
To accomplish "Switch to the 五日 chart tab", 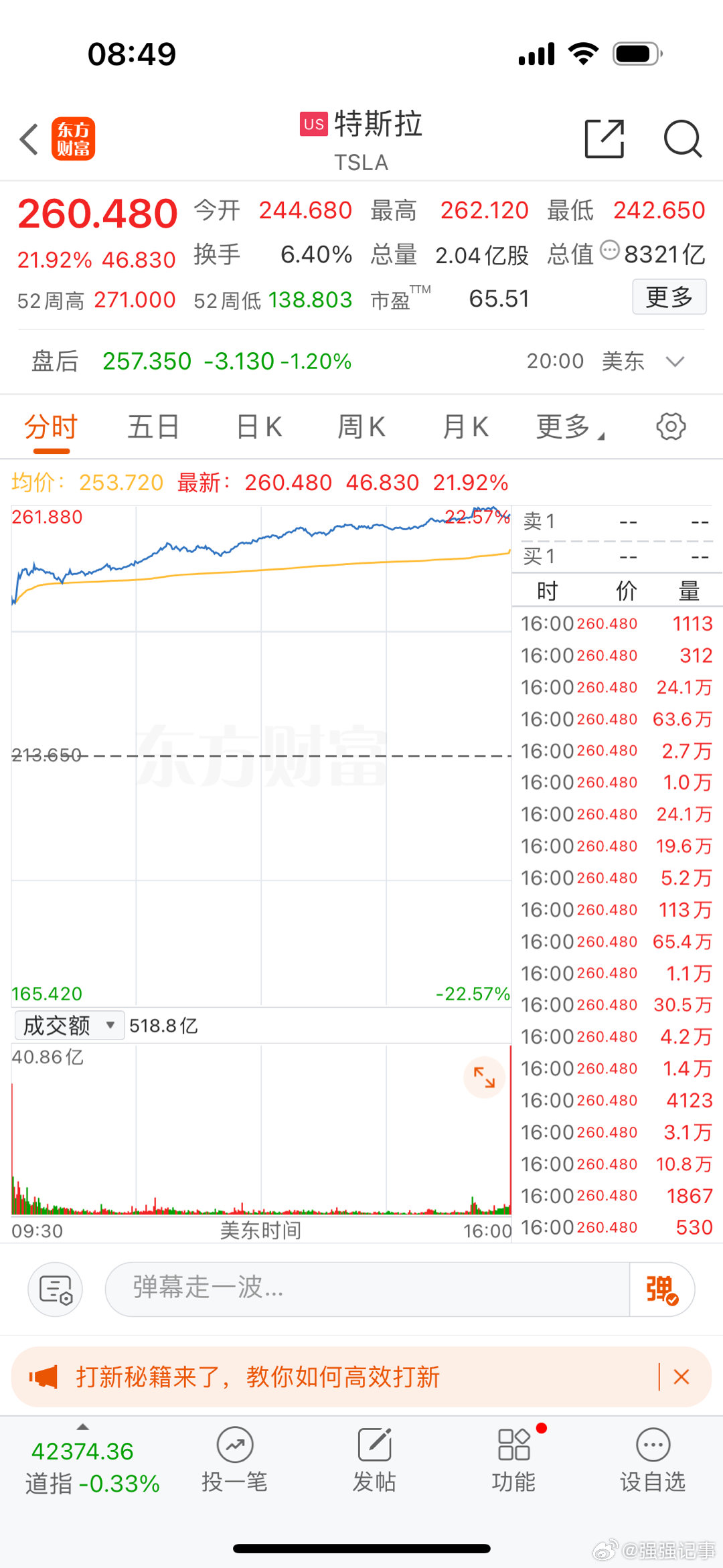I will (153, 426).
